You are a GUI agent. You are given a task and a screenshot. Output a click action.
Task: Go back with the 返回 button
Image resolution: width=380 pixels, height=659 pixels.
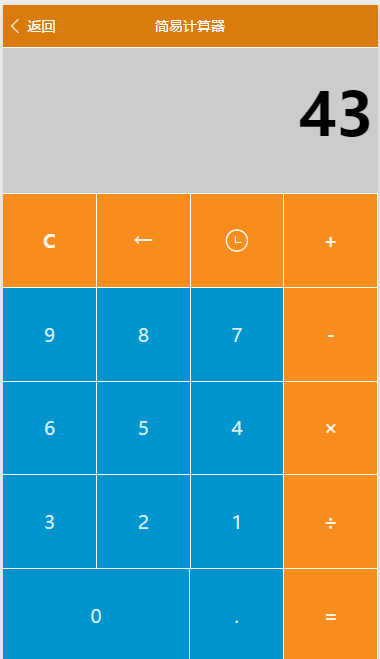click(33, 26)
